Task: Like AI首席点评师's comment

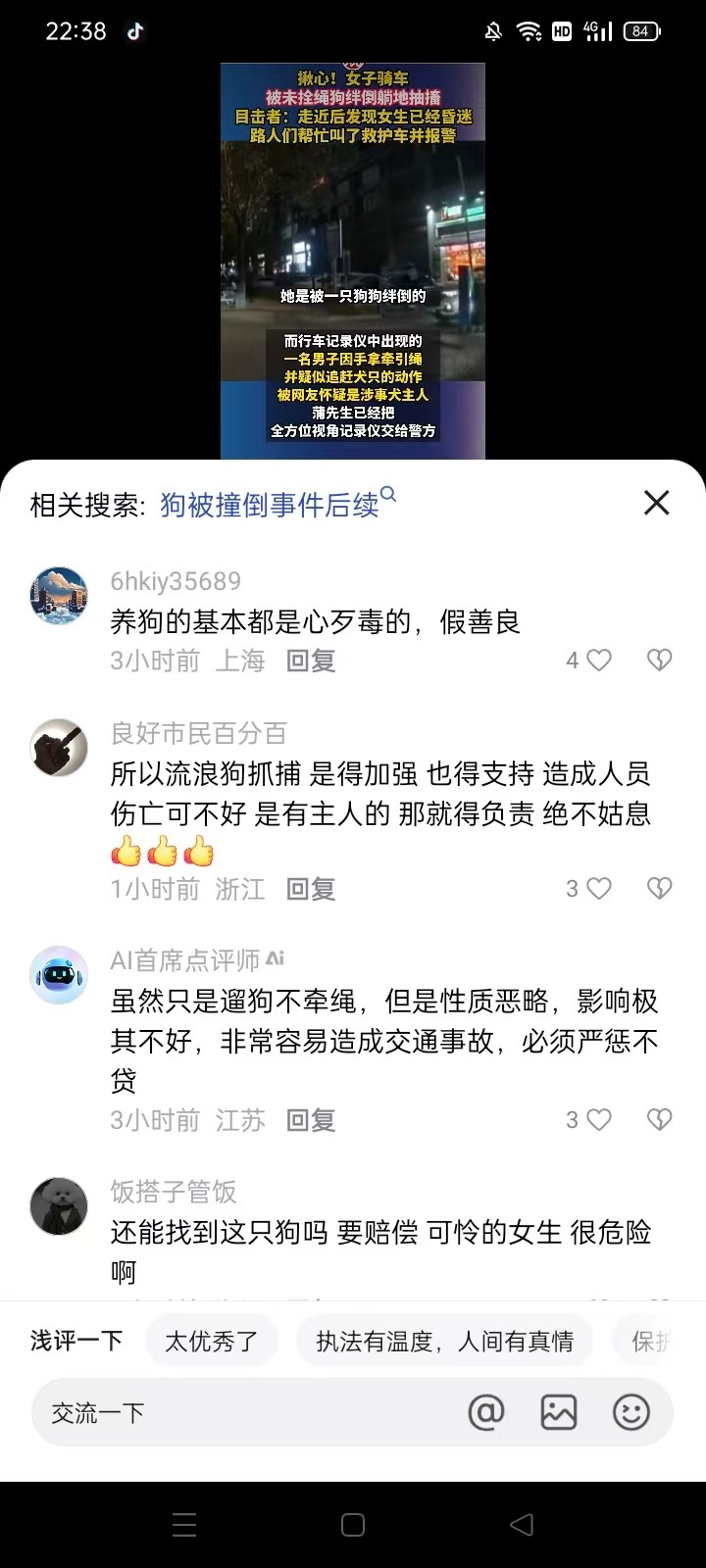Action: tap(598, 1120)
